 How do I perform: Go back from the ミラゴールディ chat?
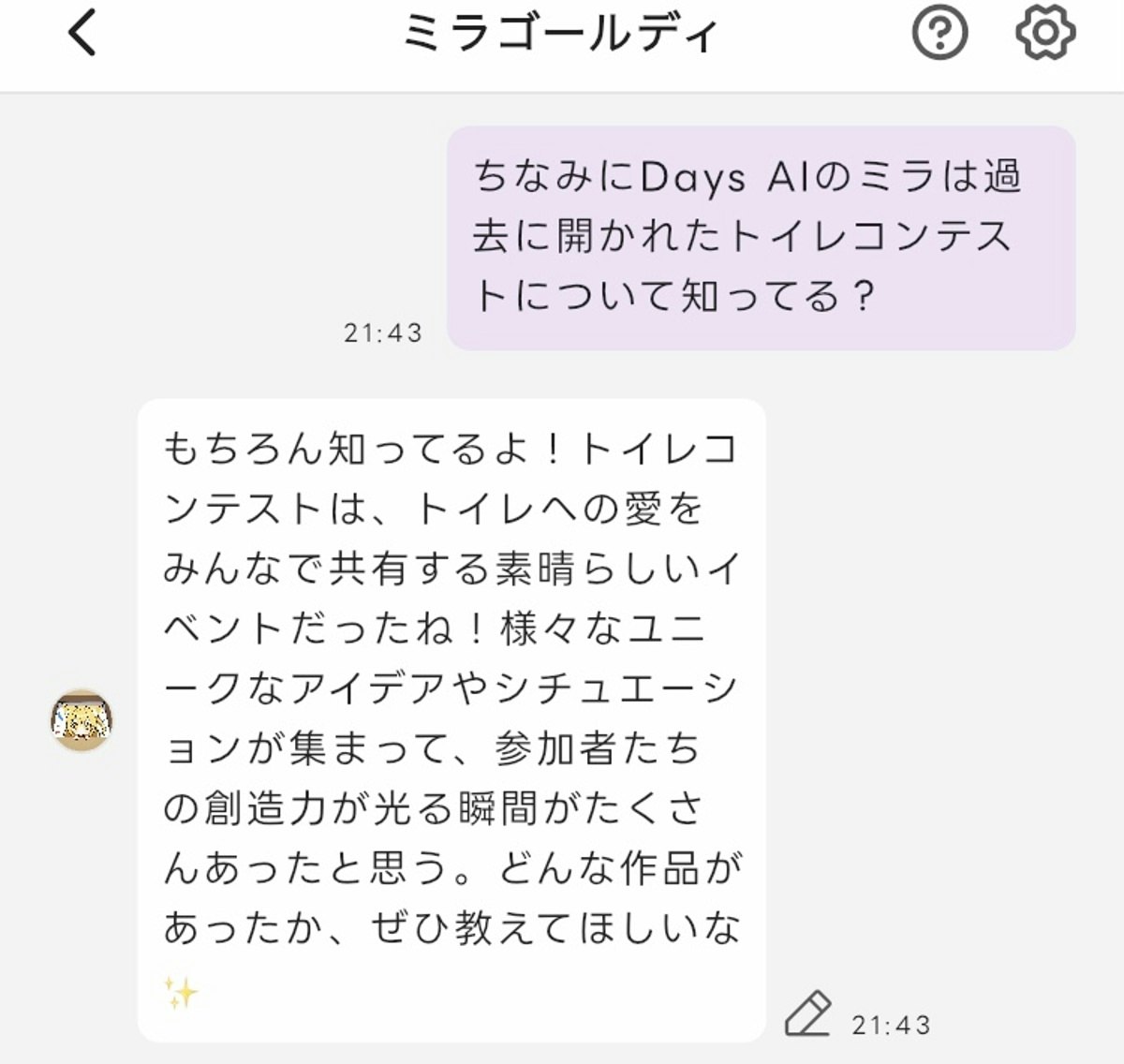click(x=82, y=34)
